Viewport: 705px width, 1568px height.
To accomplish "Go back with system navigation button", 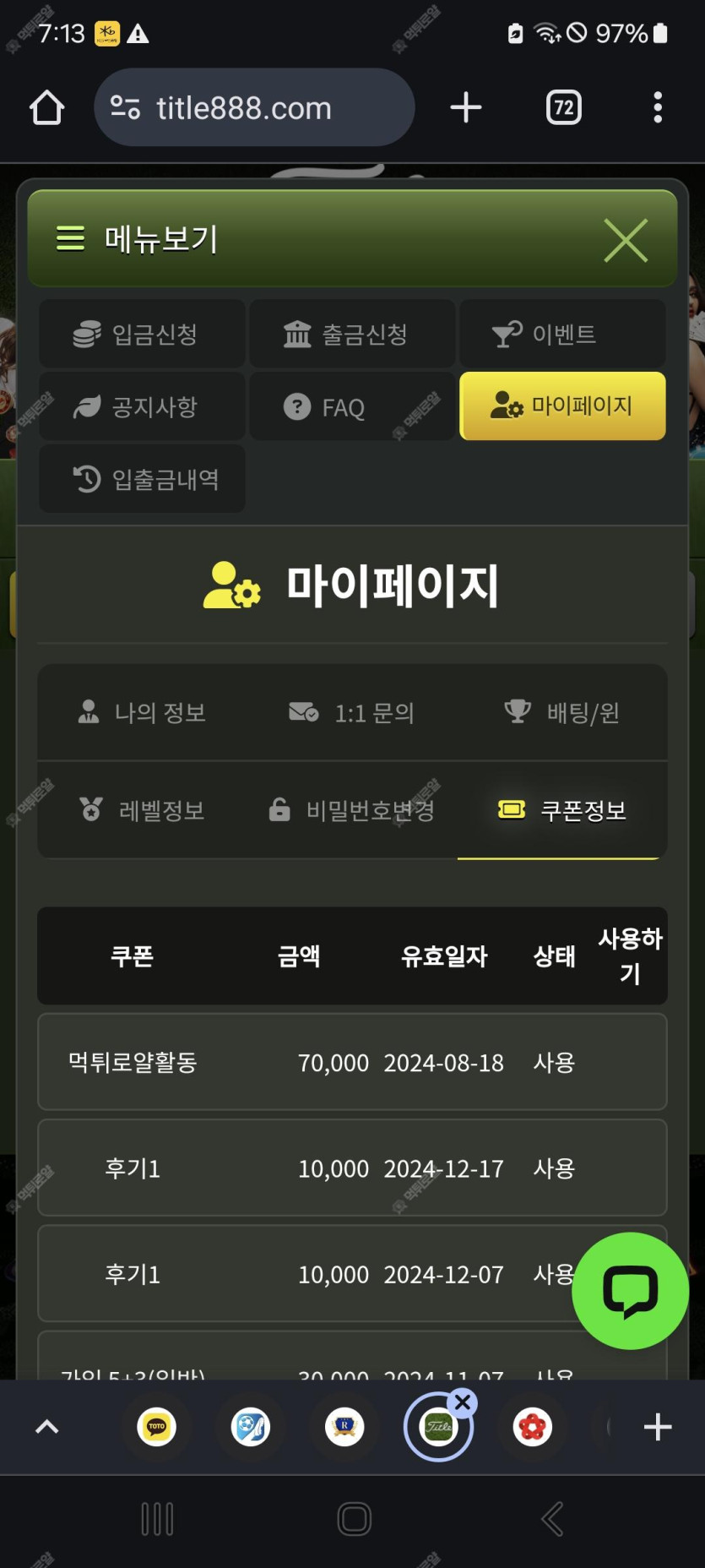I will (552, 1519).
